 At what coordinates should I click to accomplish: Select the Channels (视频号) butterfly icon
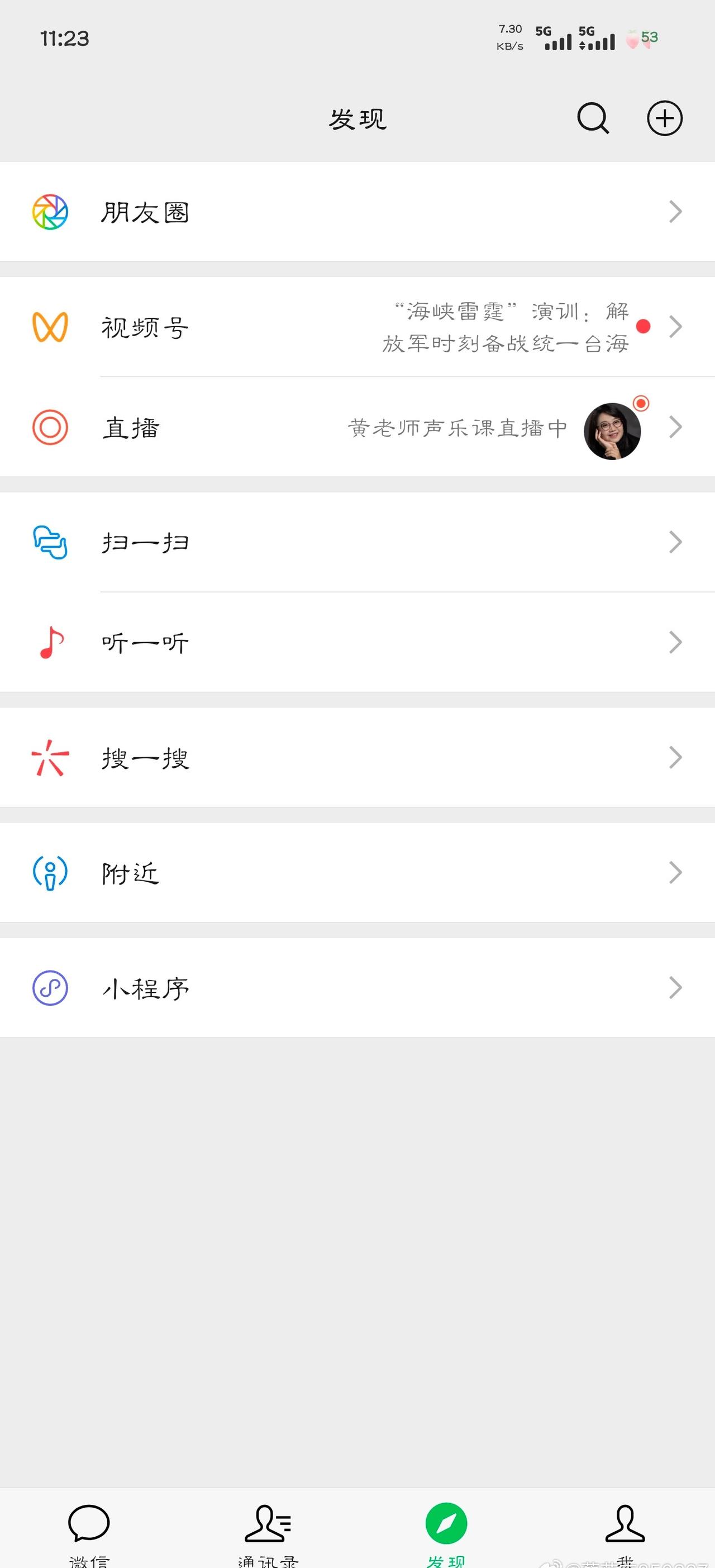pos(50,327)
